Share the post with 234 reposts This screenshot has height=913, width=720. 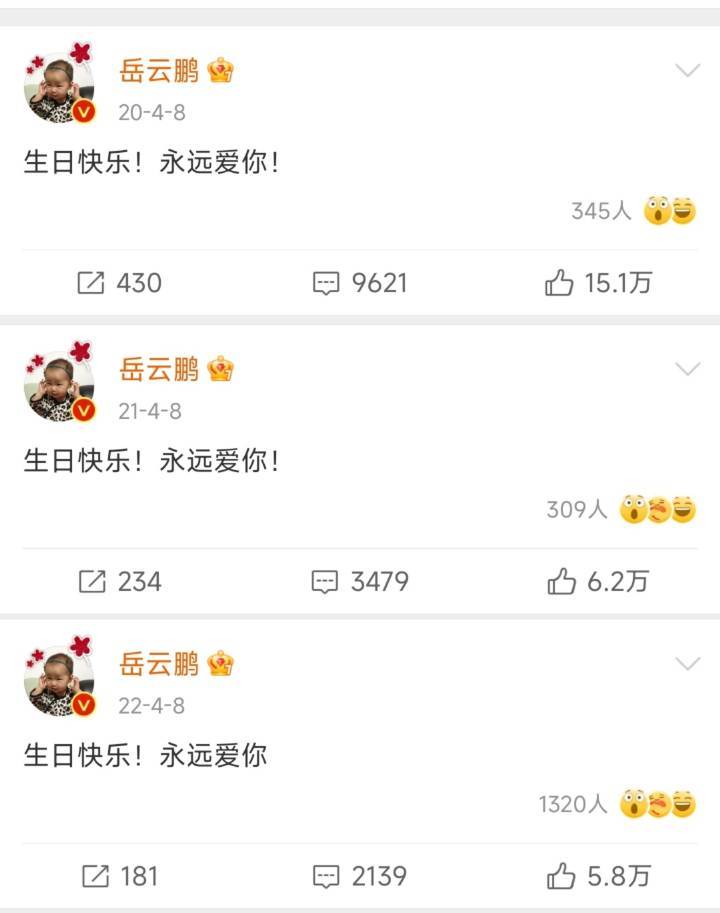[119, 581]
